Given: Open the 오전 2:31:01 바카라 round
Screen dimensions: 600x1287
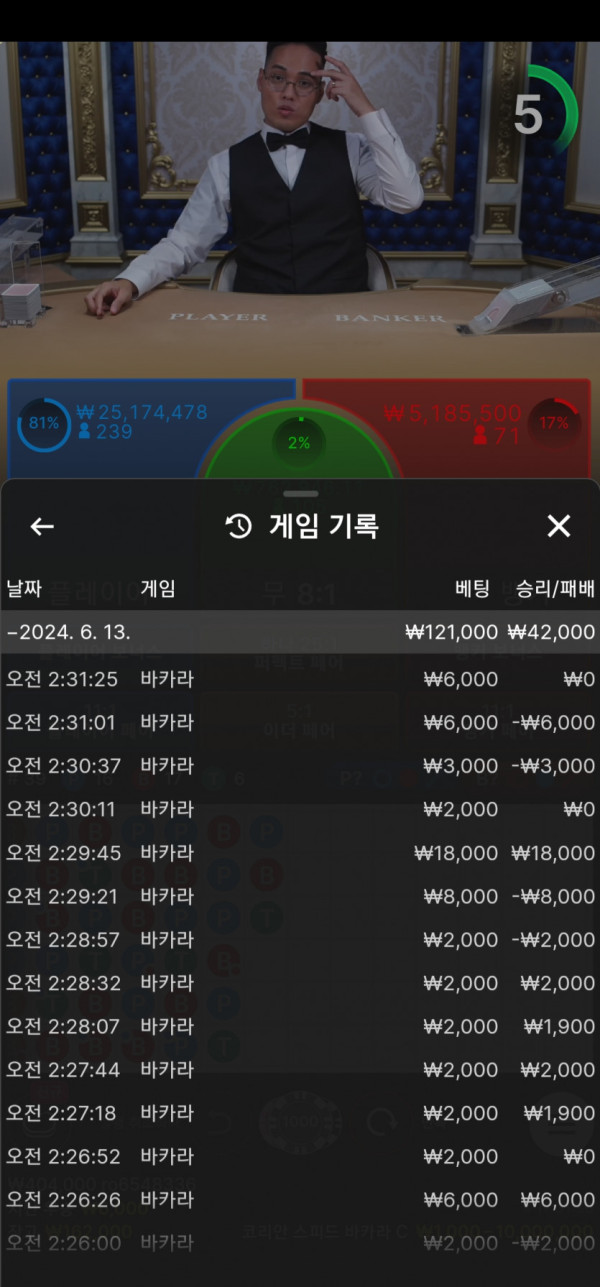Looking at the screenshot, I should click(300, 723).
